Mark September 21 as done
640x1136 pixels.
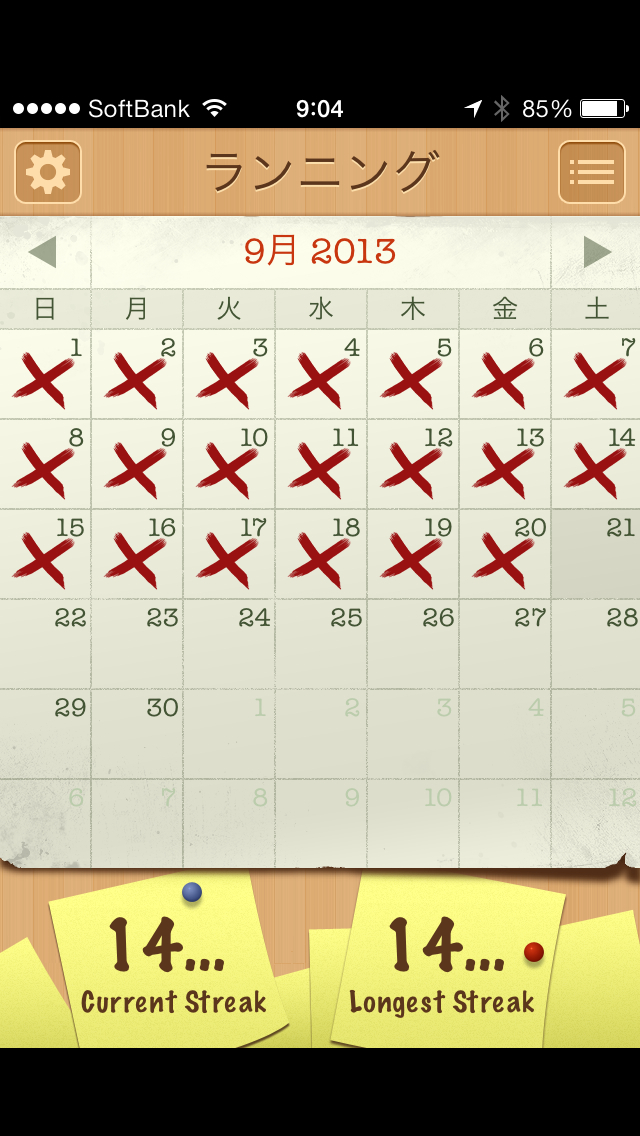point(596,555)
